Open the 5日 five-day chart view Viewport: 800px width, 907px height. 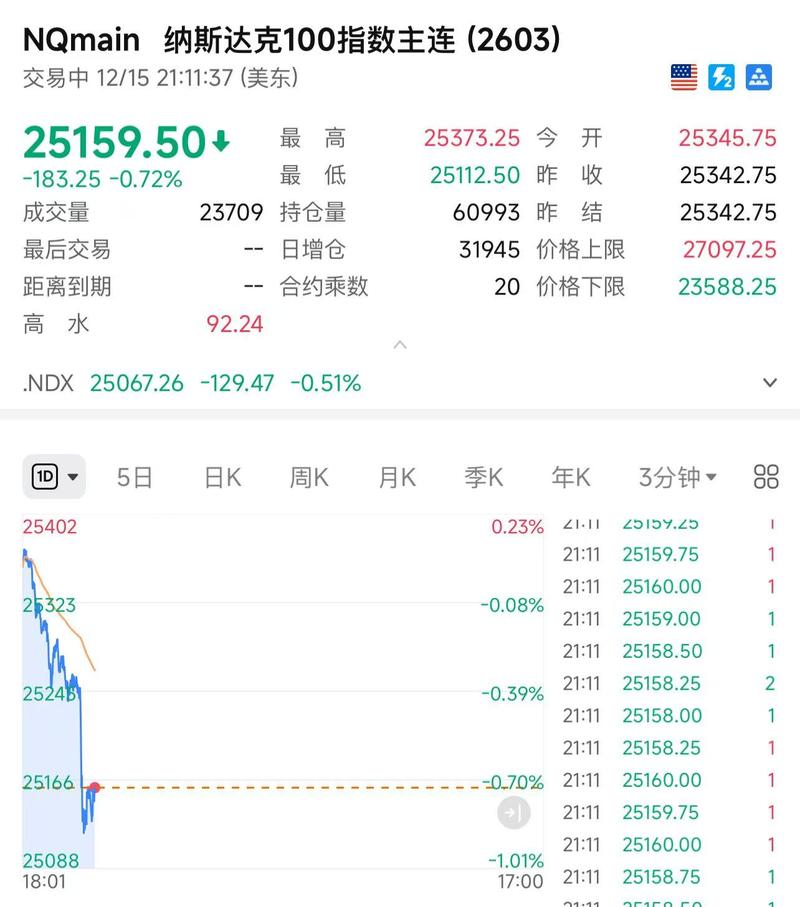click(x=135, y=478)
